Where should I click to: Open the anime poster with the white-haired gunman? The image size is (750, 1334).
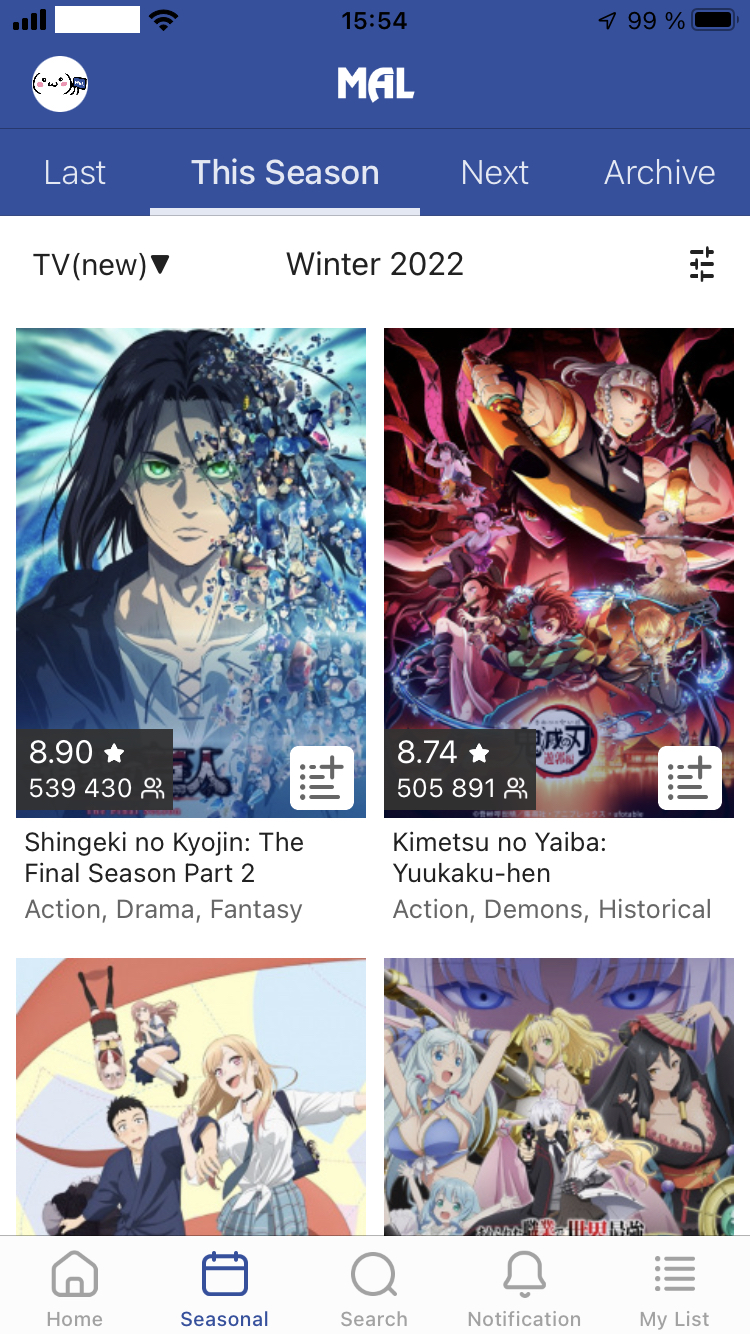coord(559,1097)
